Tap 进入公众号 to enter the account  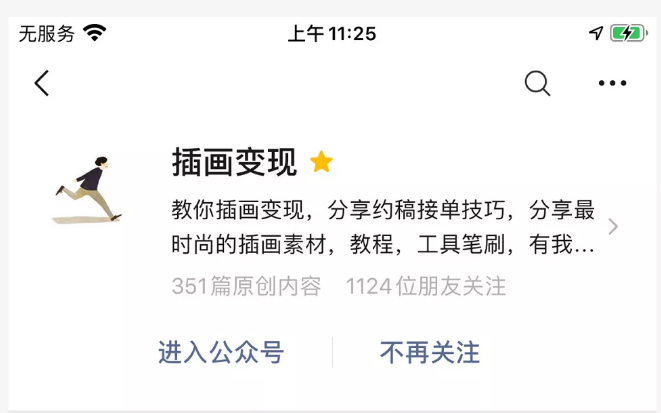[x=221, y=352]
